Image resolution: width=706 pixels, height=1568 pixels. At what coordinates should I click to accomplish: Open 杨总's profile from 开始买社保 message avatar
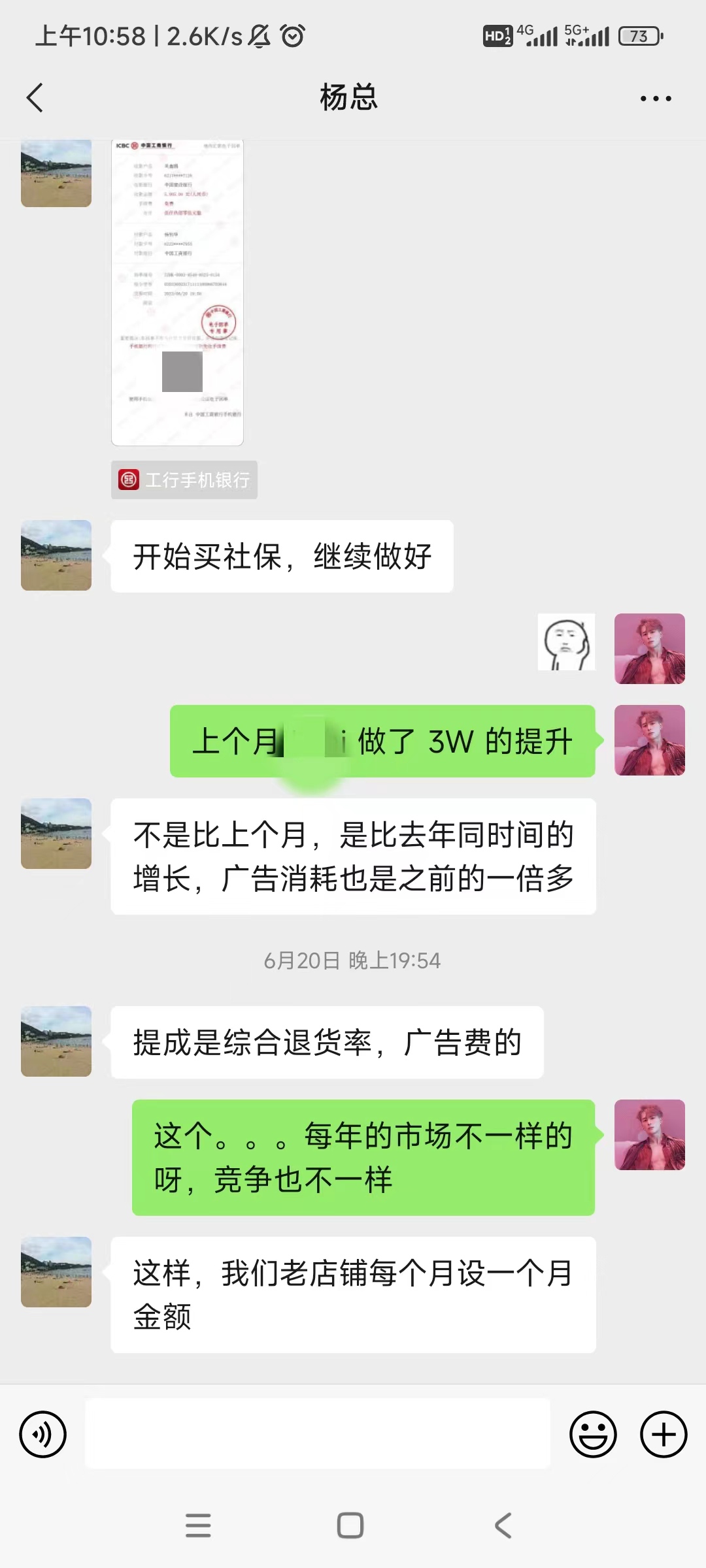click(x=56, y=555)
